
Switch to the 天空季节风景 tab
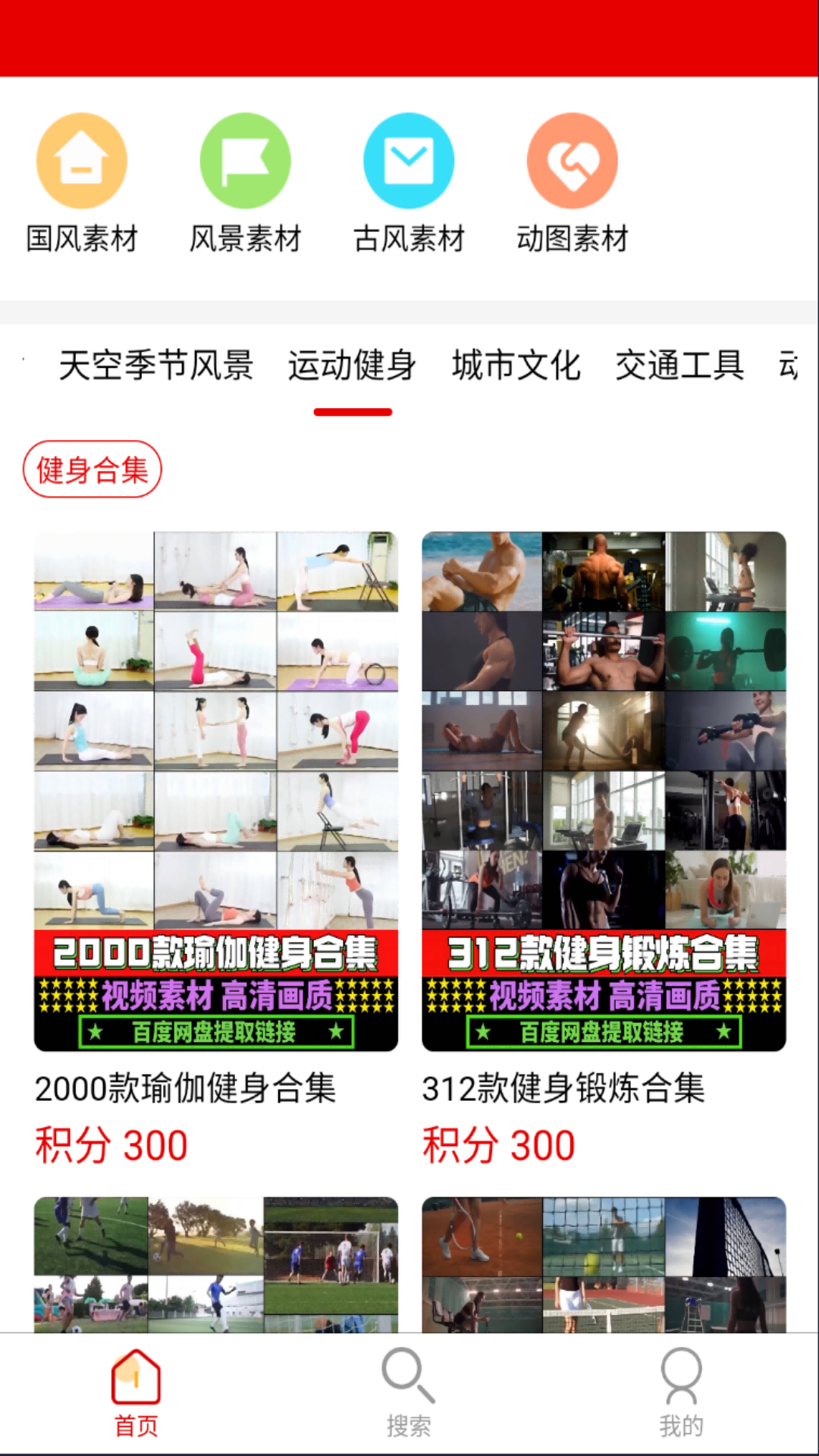pyautogui.click(x=156, y=366)
